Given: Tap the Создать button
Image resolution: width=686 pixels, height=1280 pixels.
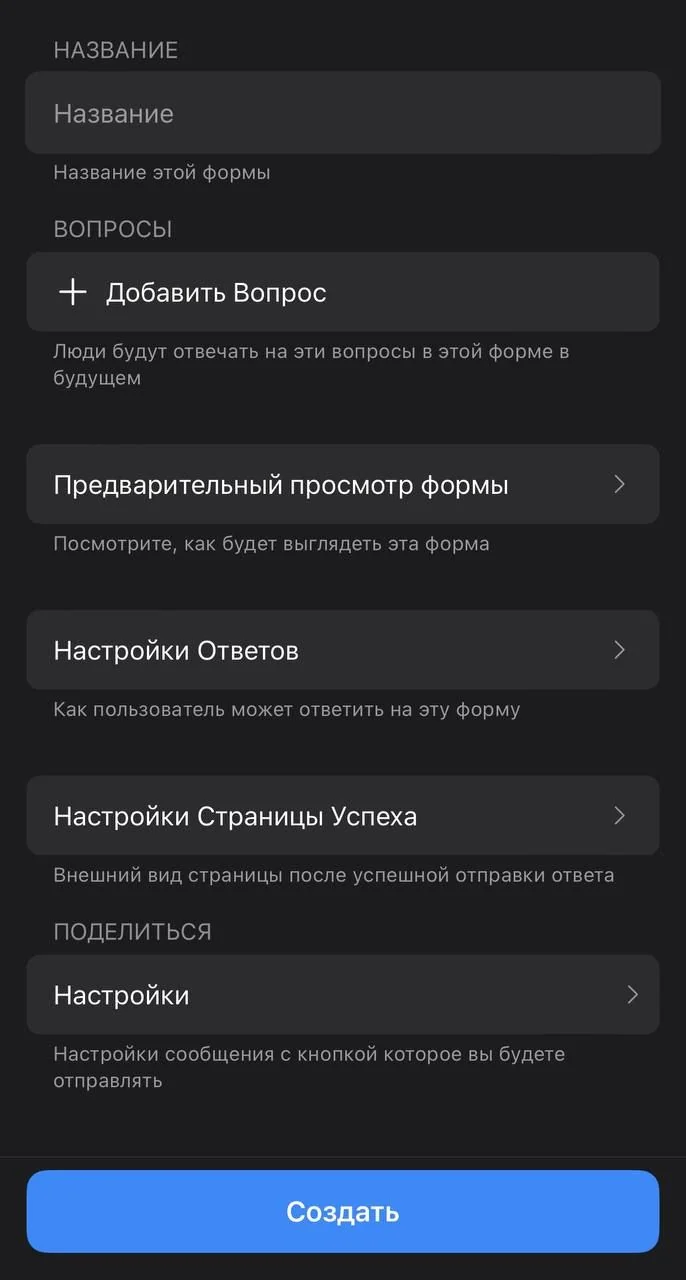Looking at the screenshot, I should click(x=343, y=1212).
